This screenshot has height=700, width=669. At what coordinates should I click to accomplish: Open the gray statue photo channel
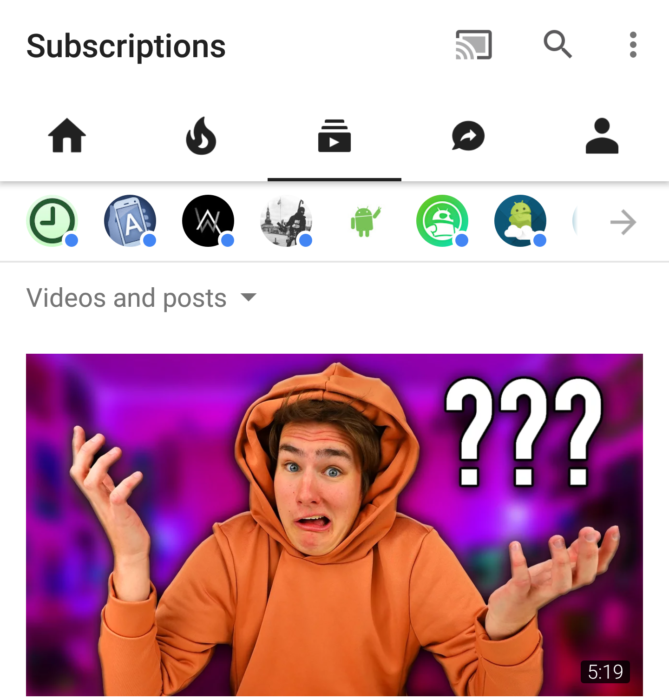[286, 221]
